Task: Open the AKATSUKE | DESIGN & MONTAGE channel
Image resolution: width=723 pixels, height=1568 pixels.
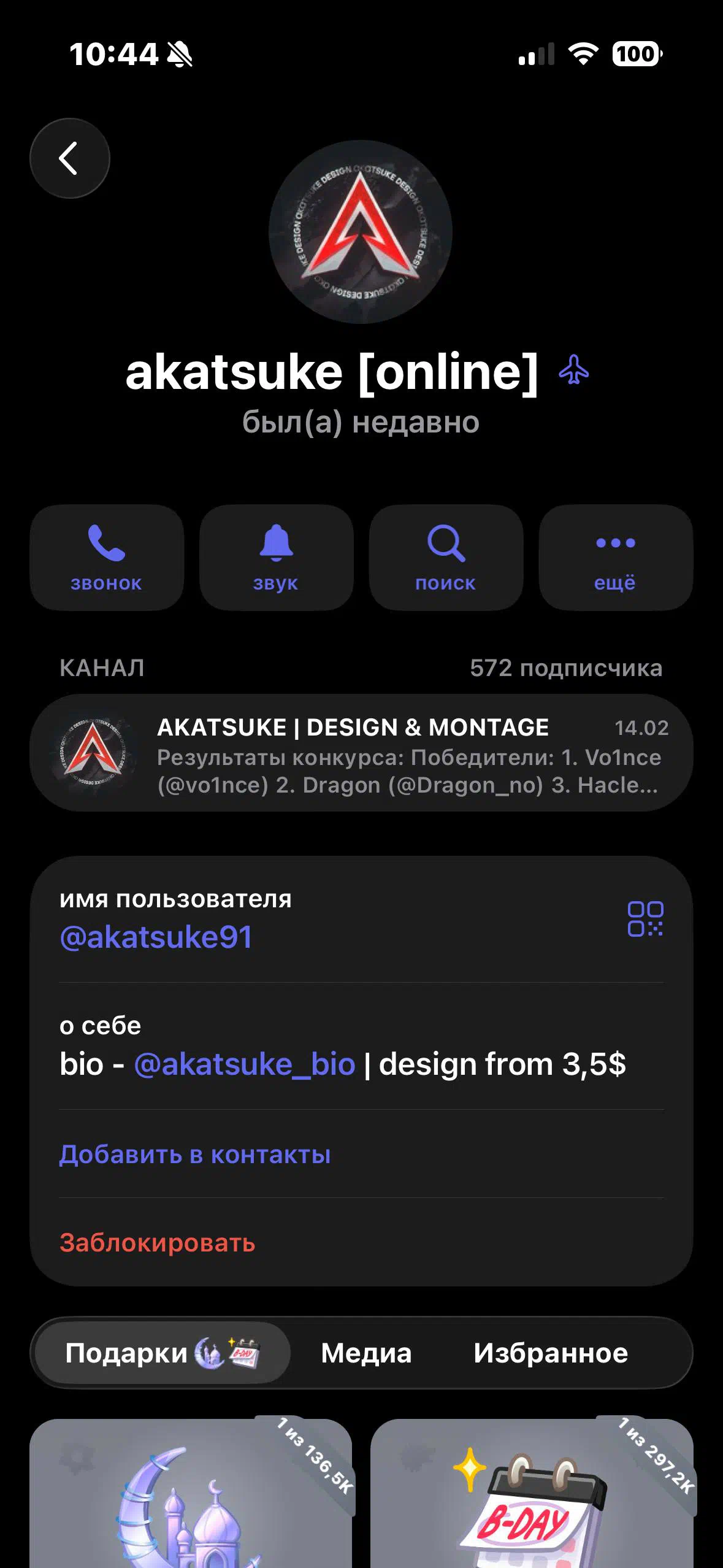Action: pos(361,753)
